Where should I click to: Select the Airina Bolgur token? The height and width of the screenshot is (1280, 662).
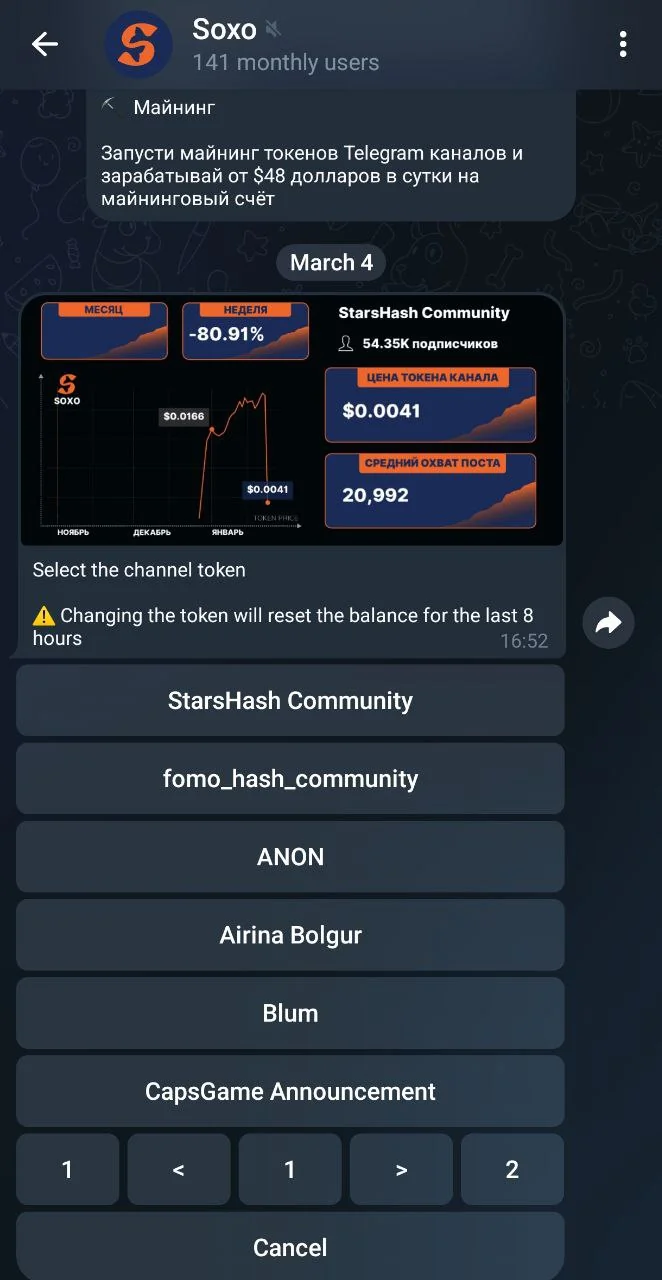tap(290, 935)
